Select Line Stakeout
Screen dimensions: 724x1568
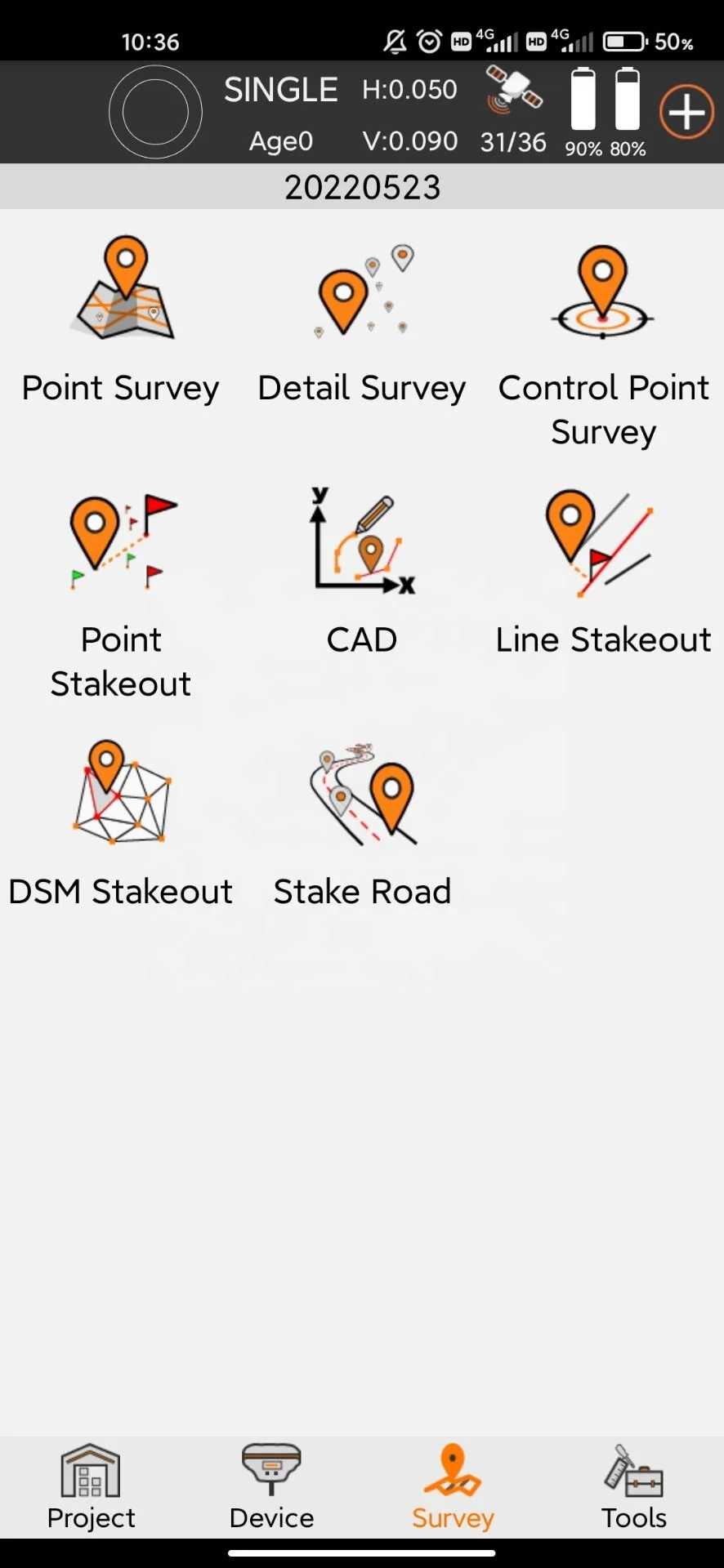[x=604, y=572]
